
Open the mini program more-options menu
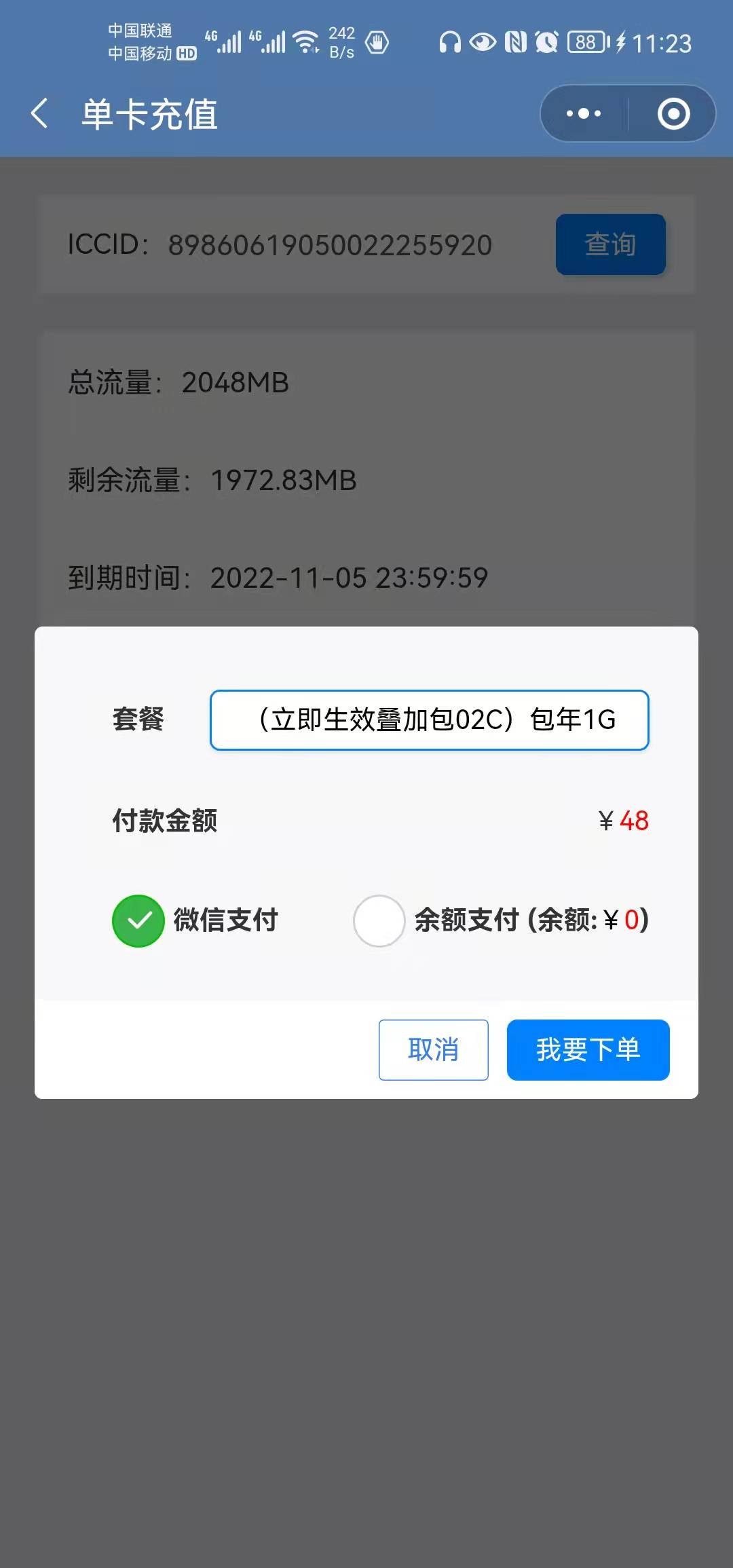point(584,113)
